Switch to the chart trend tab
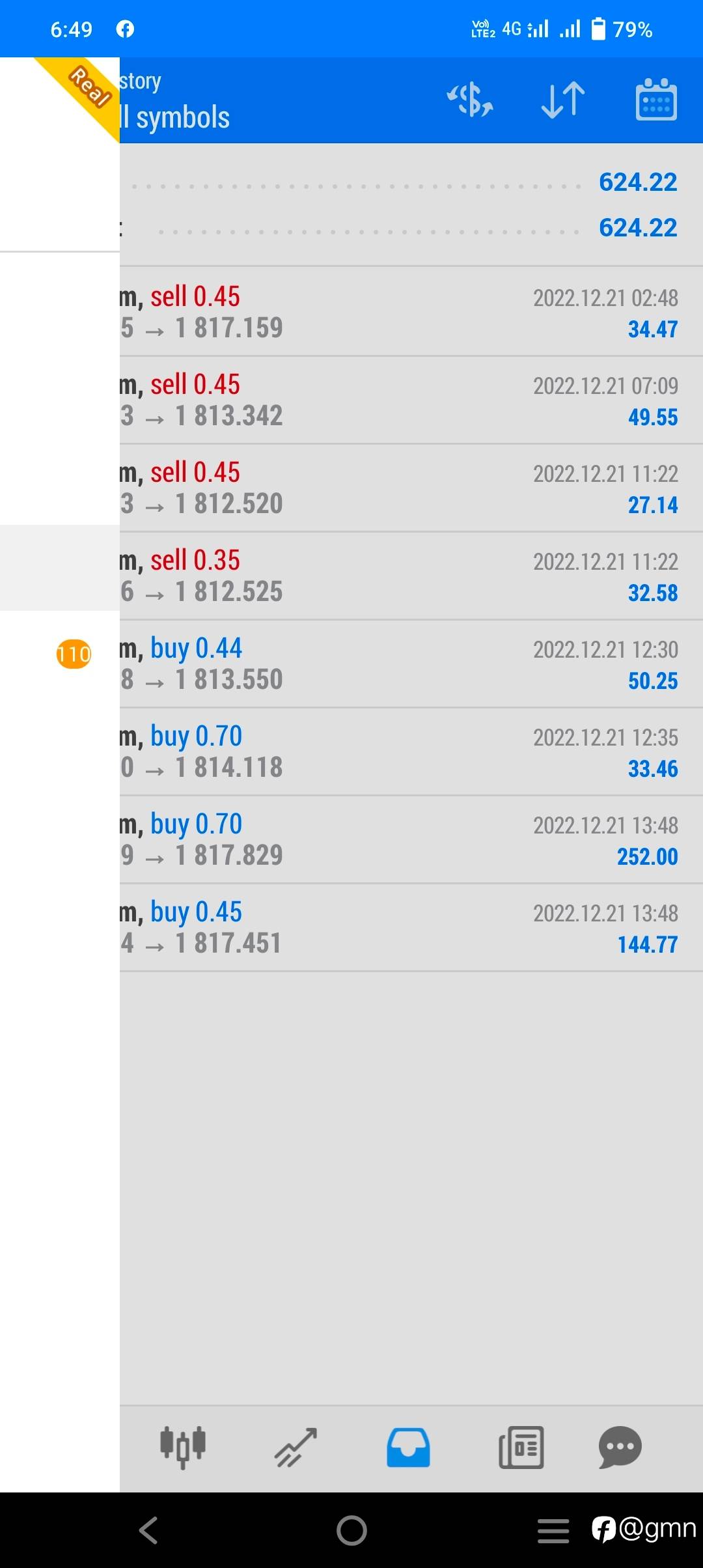 pyautogui.click(x=296, y=1448)
